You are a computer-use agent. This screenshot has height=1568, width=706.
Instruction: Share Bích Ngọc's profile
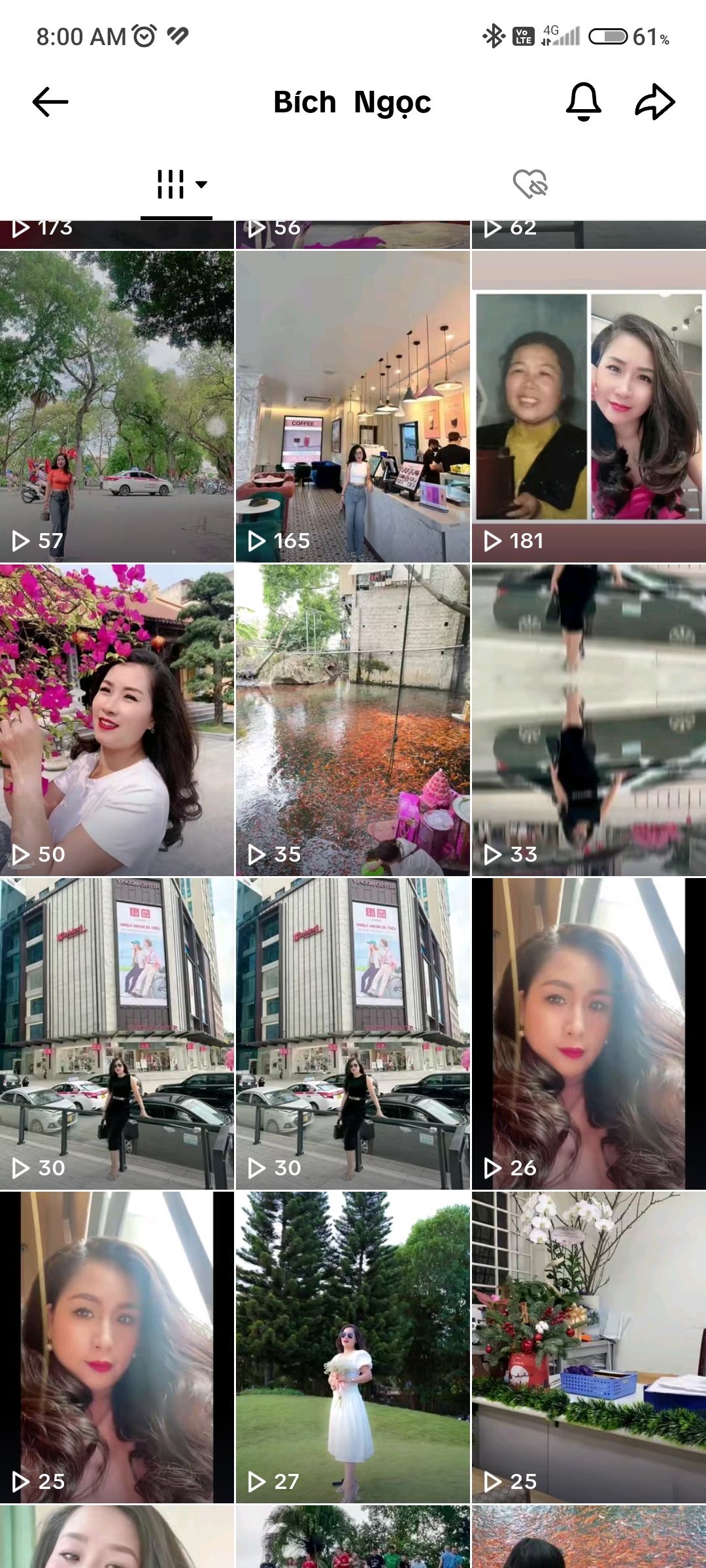(x=654, y=102)
